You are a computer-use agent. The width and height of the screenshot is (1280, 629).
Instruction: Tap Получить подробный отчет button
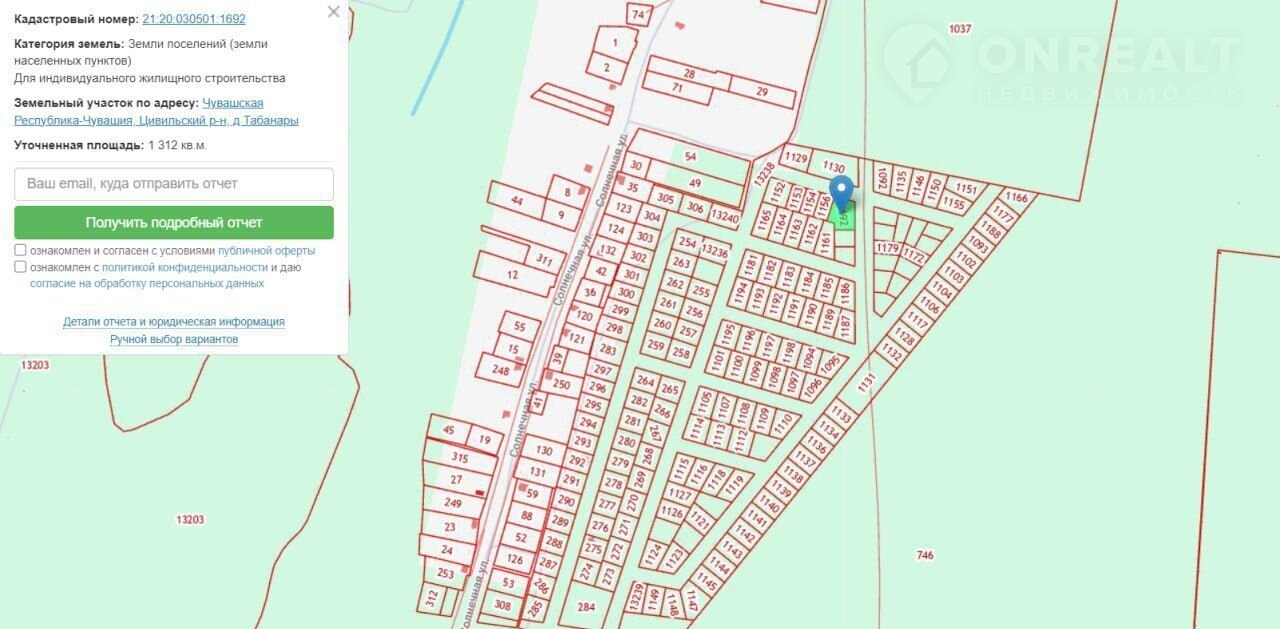pyautogui.click(x=174, y=223)
